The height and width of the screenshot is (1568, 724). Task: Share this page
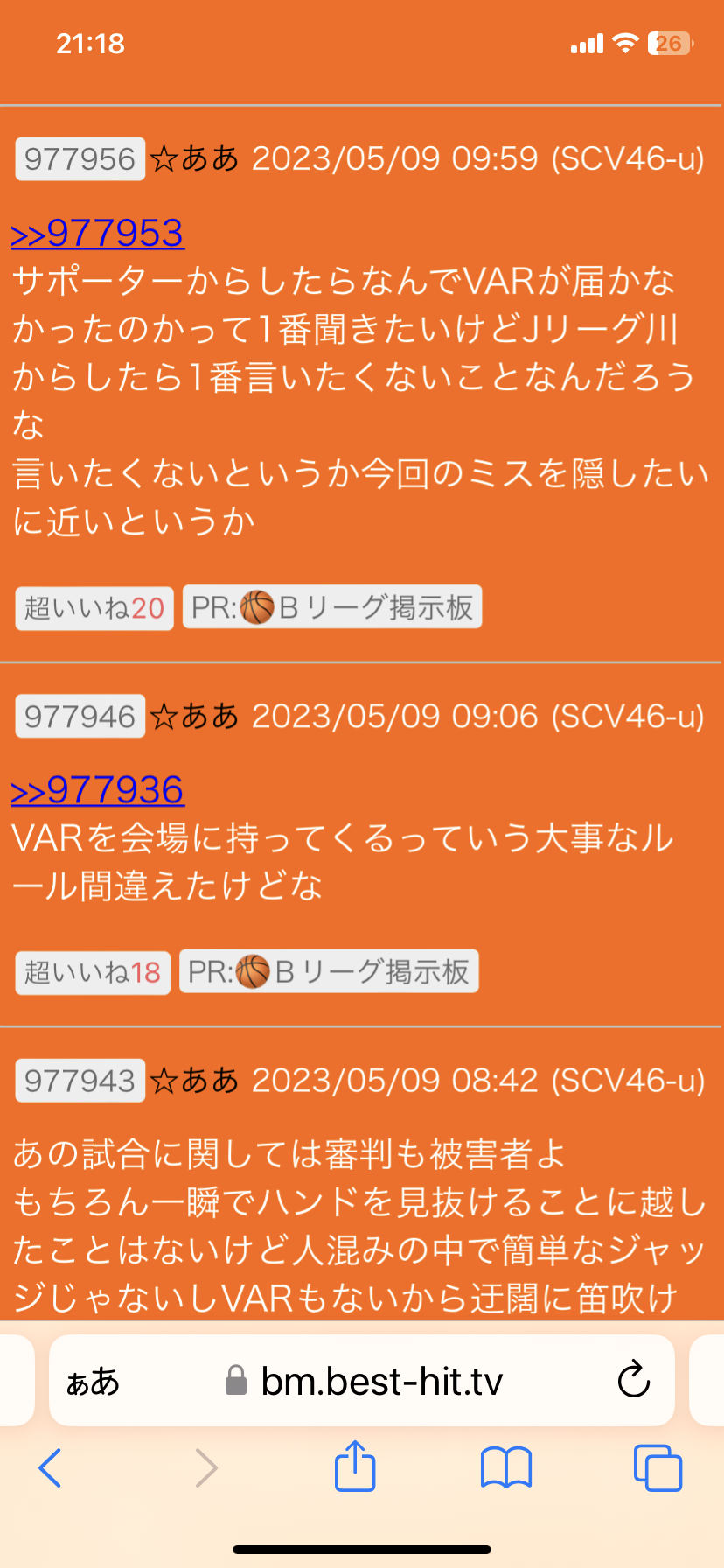[x=355, y=1466]
